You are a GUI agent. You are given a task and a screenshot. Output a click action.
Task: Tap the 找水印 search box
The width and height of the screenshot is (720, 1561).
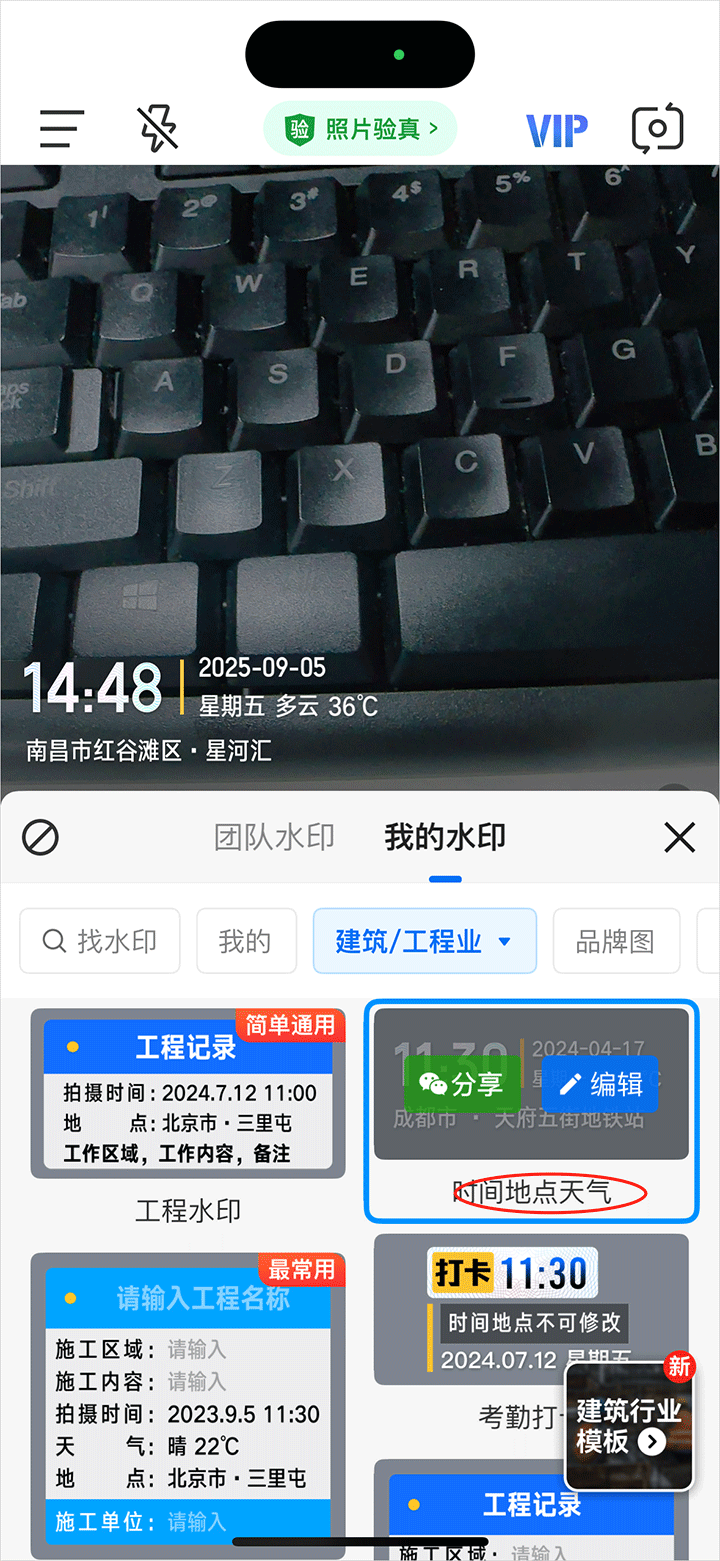[100, 941]
